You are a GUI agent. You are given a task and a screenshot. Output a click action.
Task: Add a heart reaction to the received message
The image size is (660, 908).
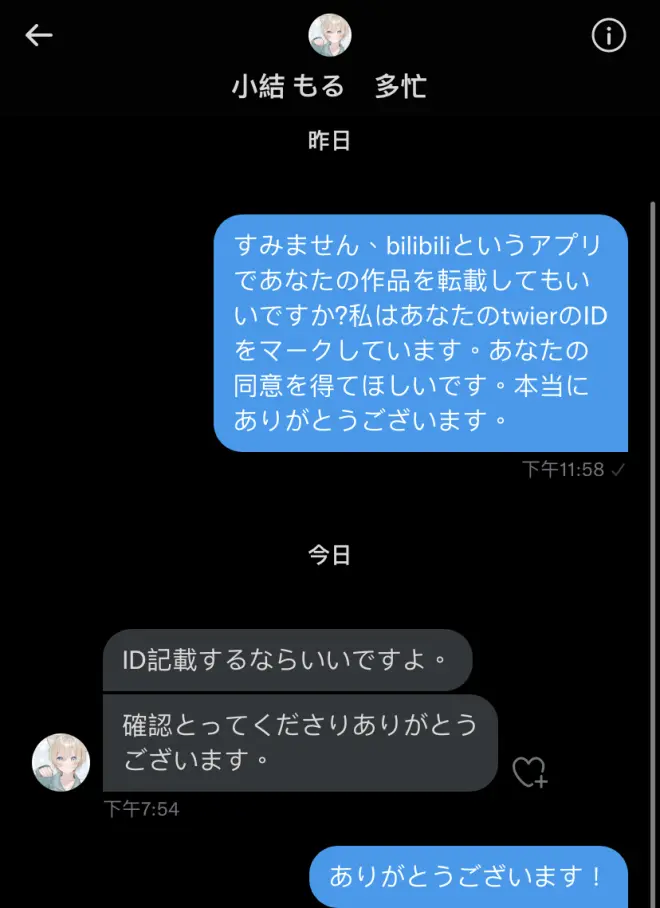click(x=529, y=772)
